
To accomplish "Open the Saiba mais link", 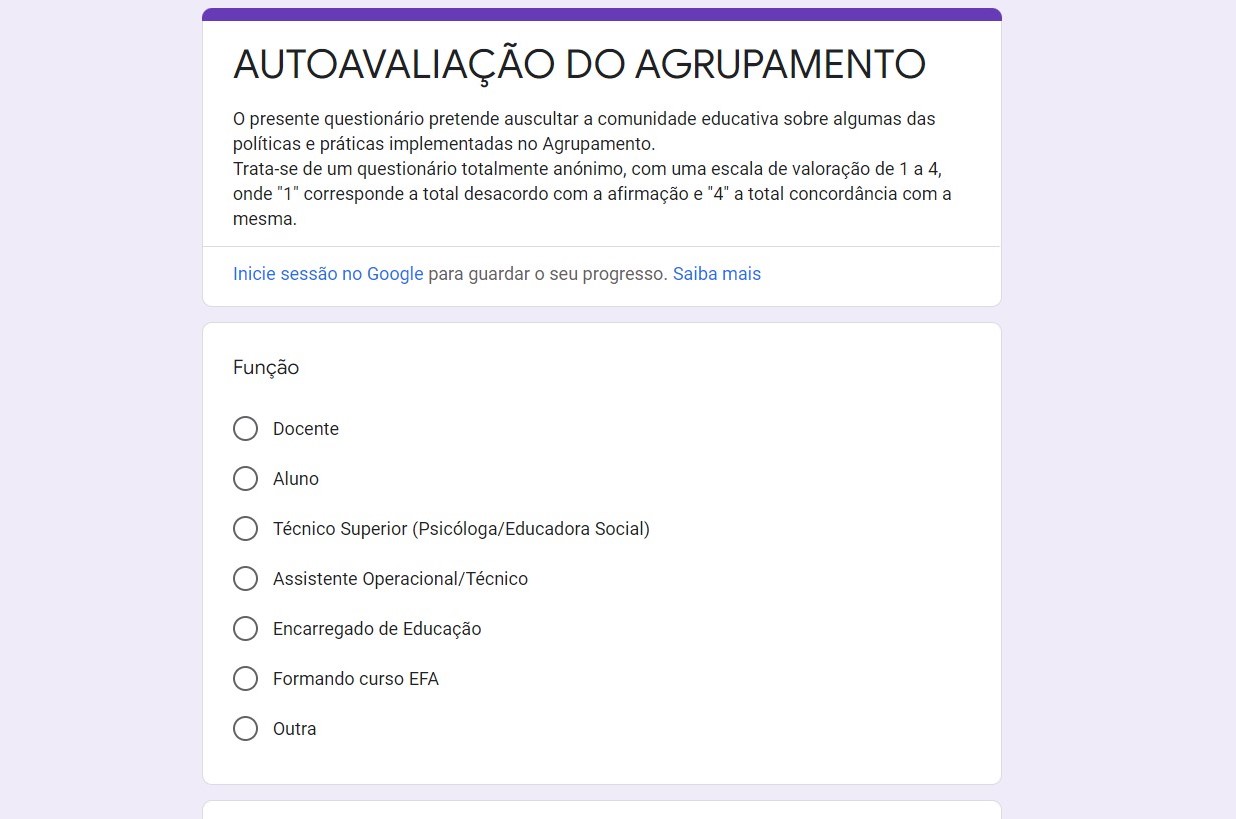I will tap(716, 274).
